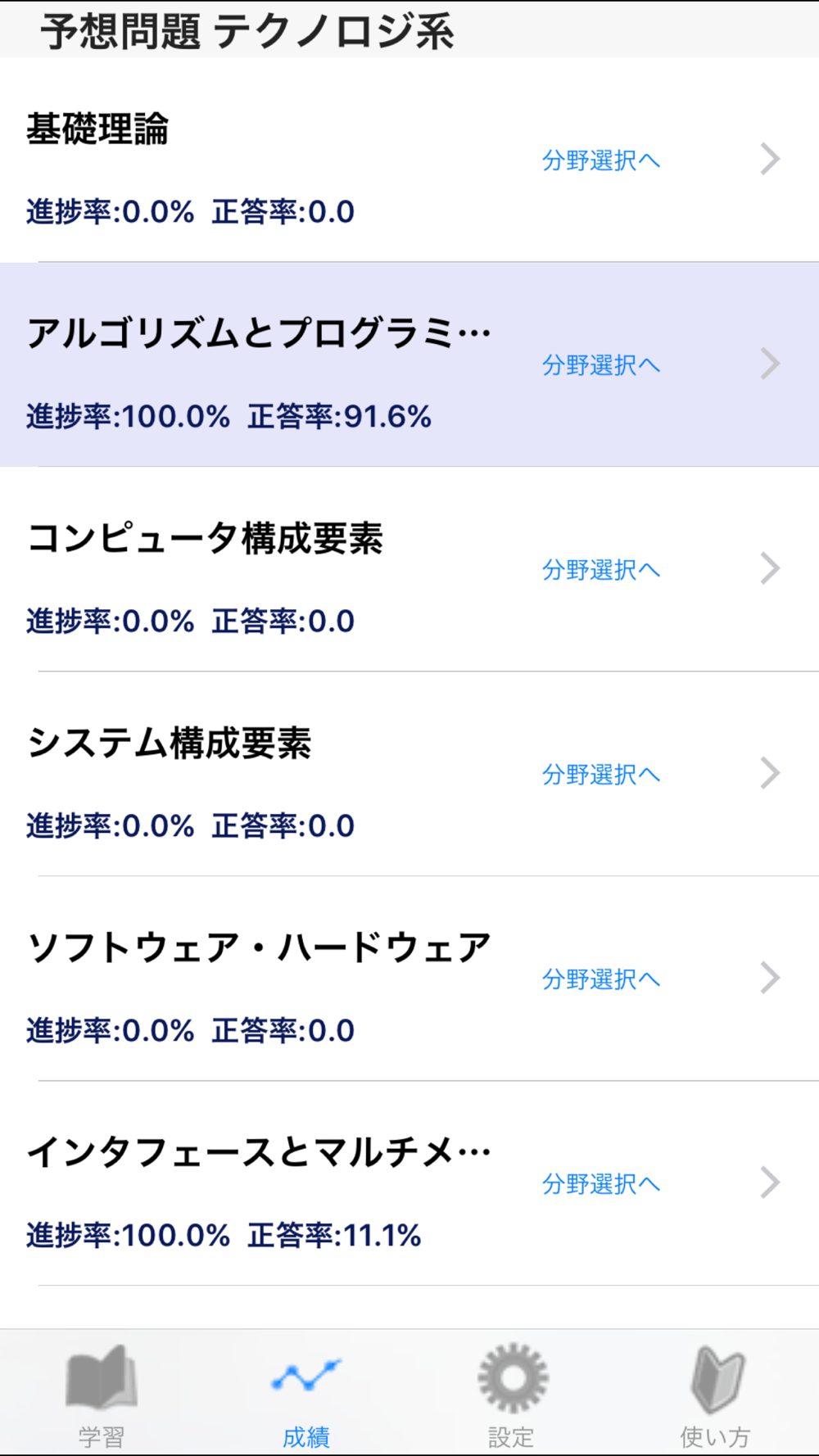
Task: Select the コンピュータ構成要素 row
Action: pos(409,569)
